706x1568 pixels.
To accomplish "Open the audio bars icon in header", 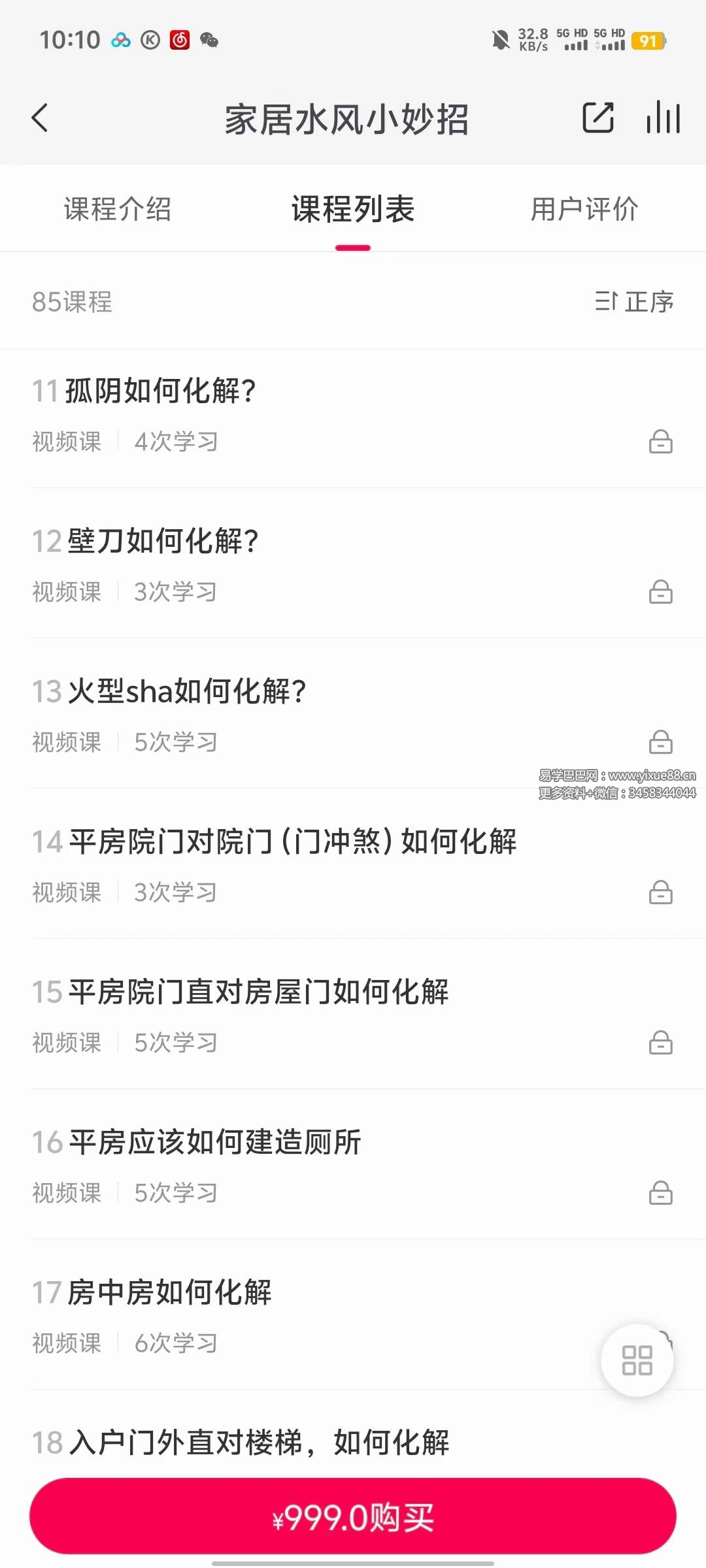I will pyautogui.click(x=663, y=118).
